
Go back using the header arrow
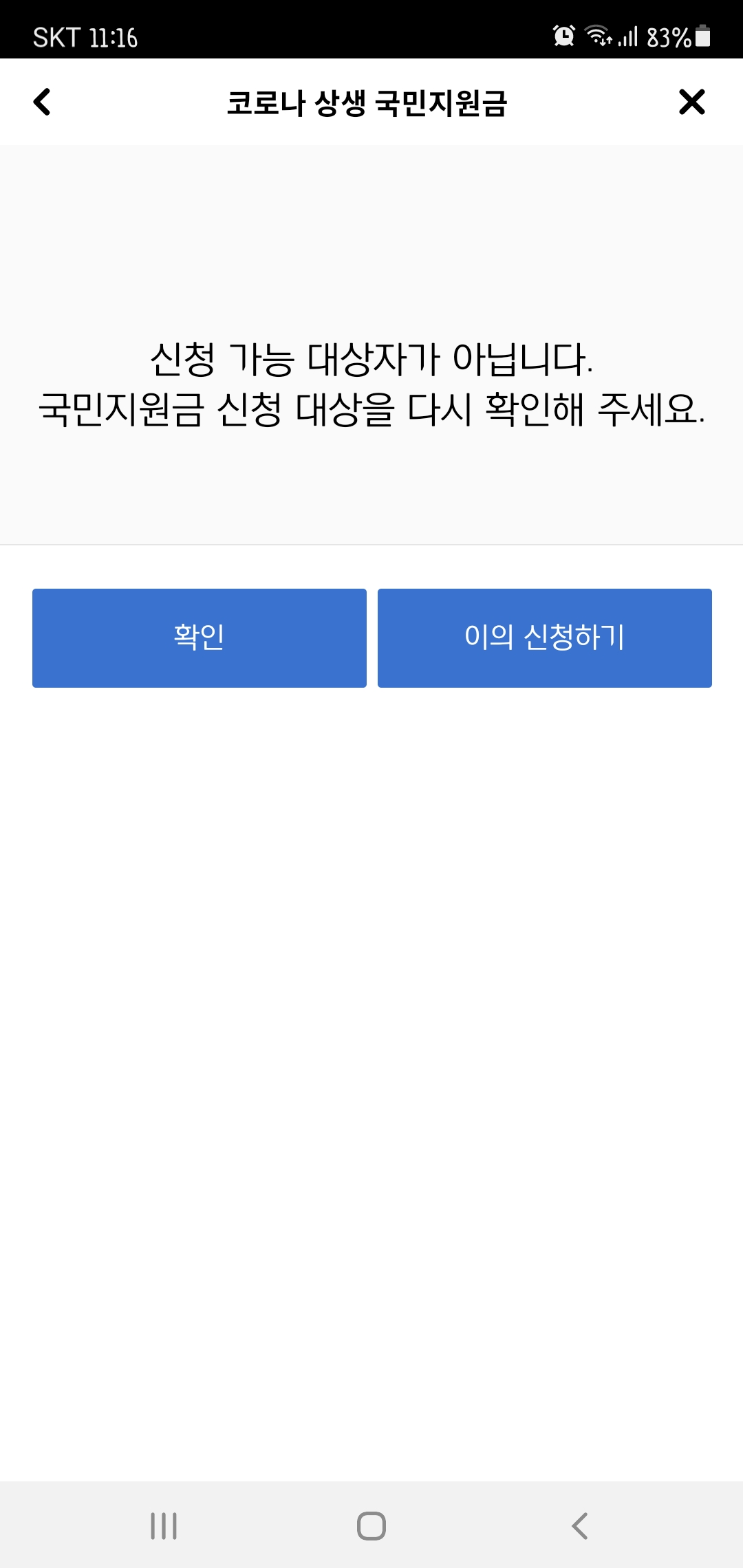click(x=43, y=102)
